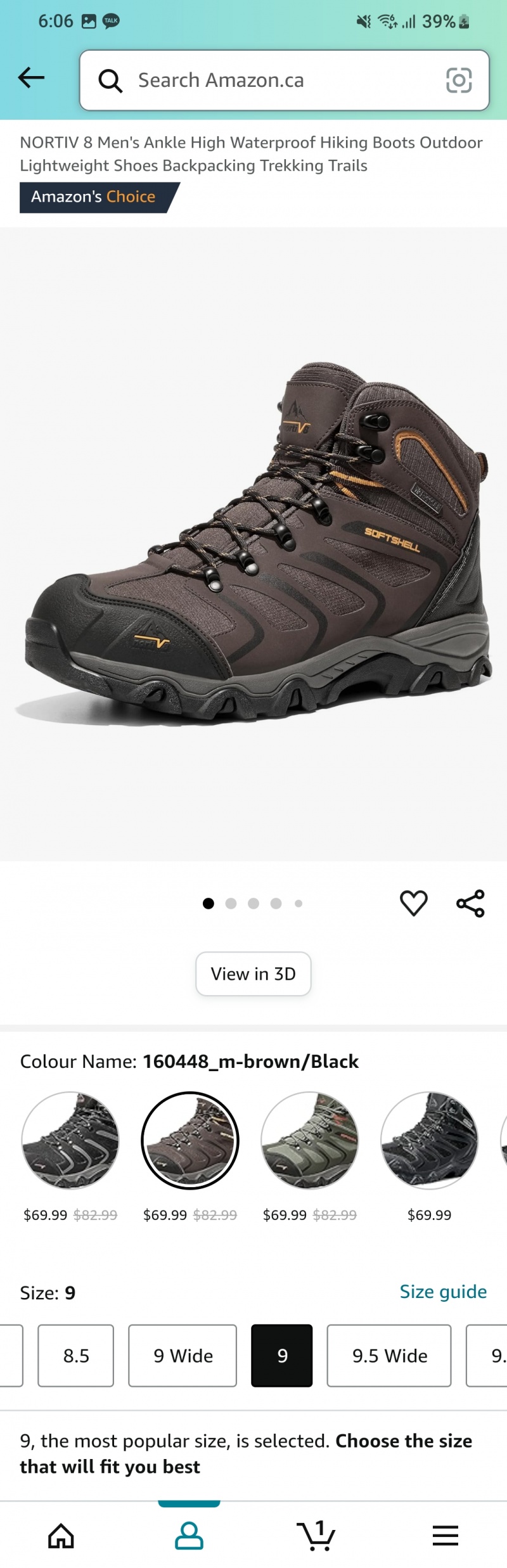
Task: Open the Size guide link
Action: coord(443,1292)
